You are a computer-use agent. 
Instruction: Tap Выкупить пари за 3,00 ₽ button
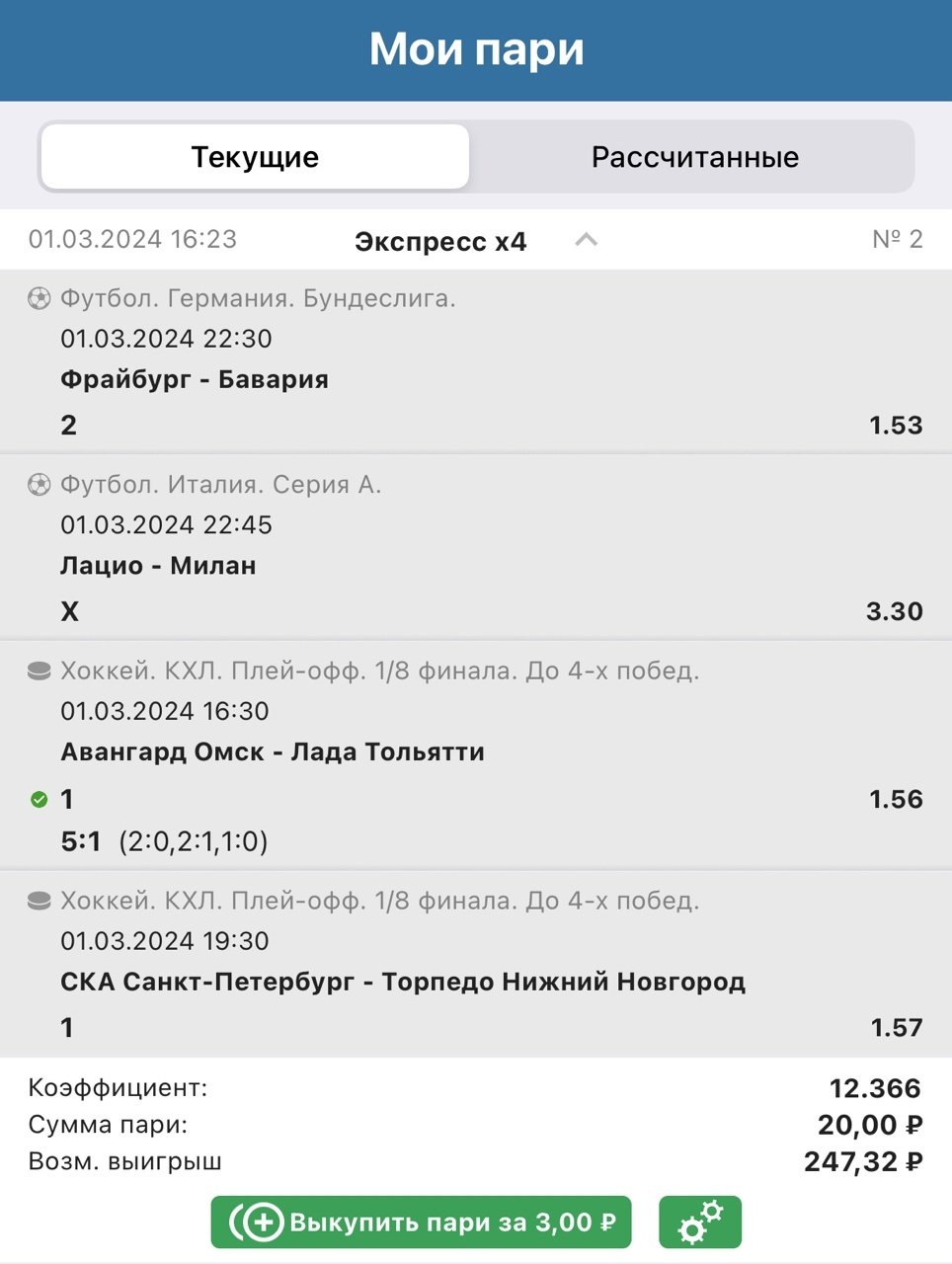(421, 1223)
